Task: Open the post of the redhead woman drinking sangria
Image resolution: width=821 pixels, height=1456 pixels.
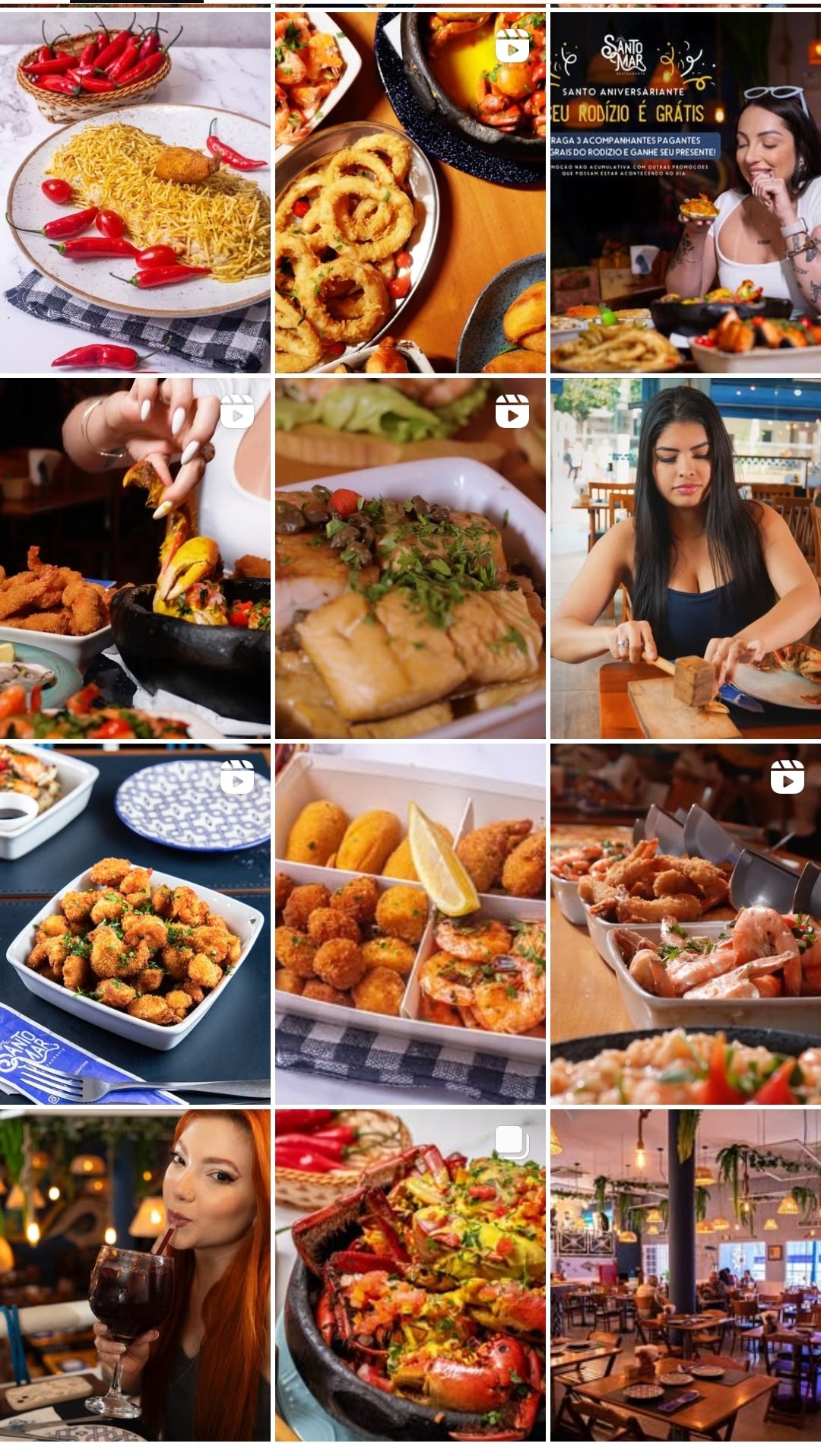Action: 135,1275
